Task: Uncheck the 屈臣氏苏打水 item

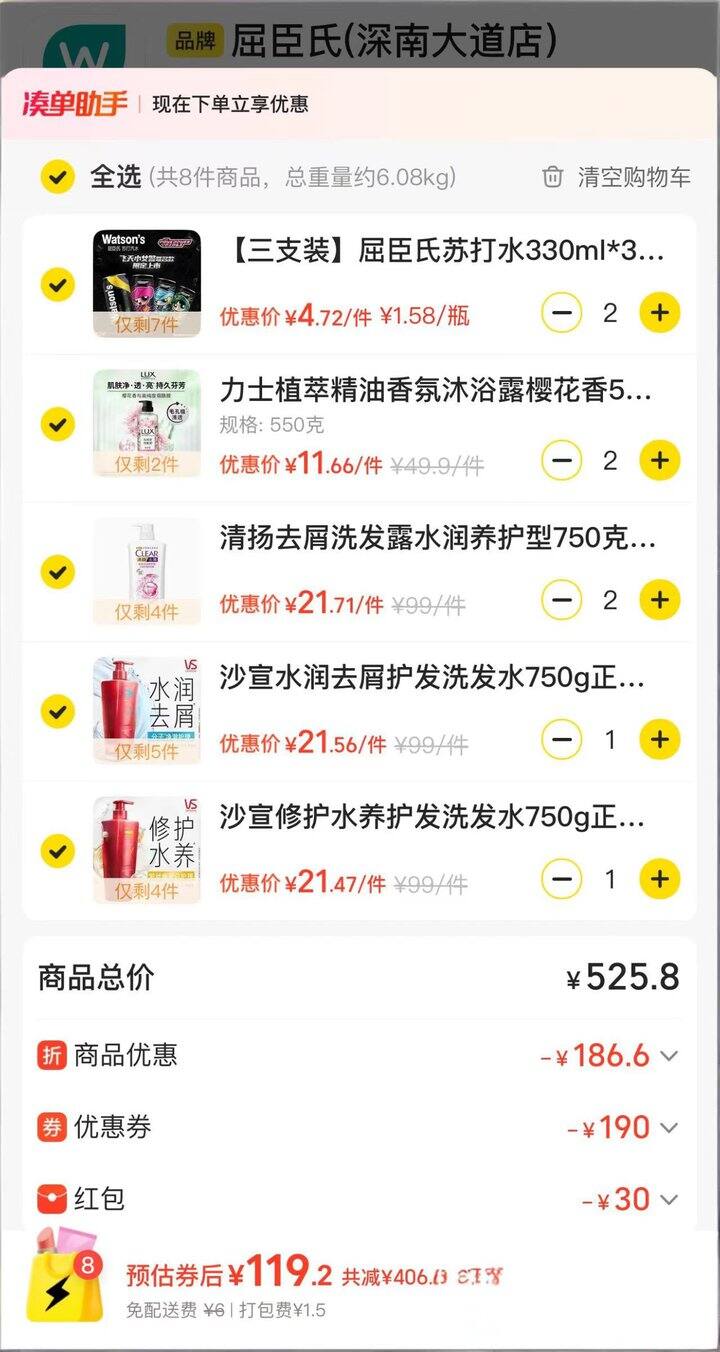Action: pos(58,285)
